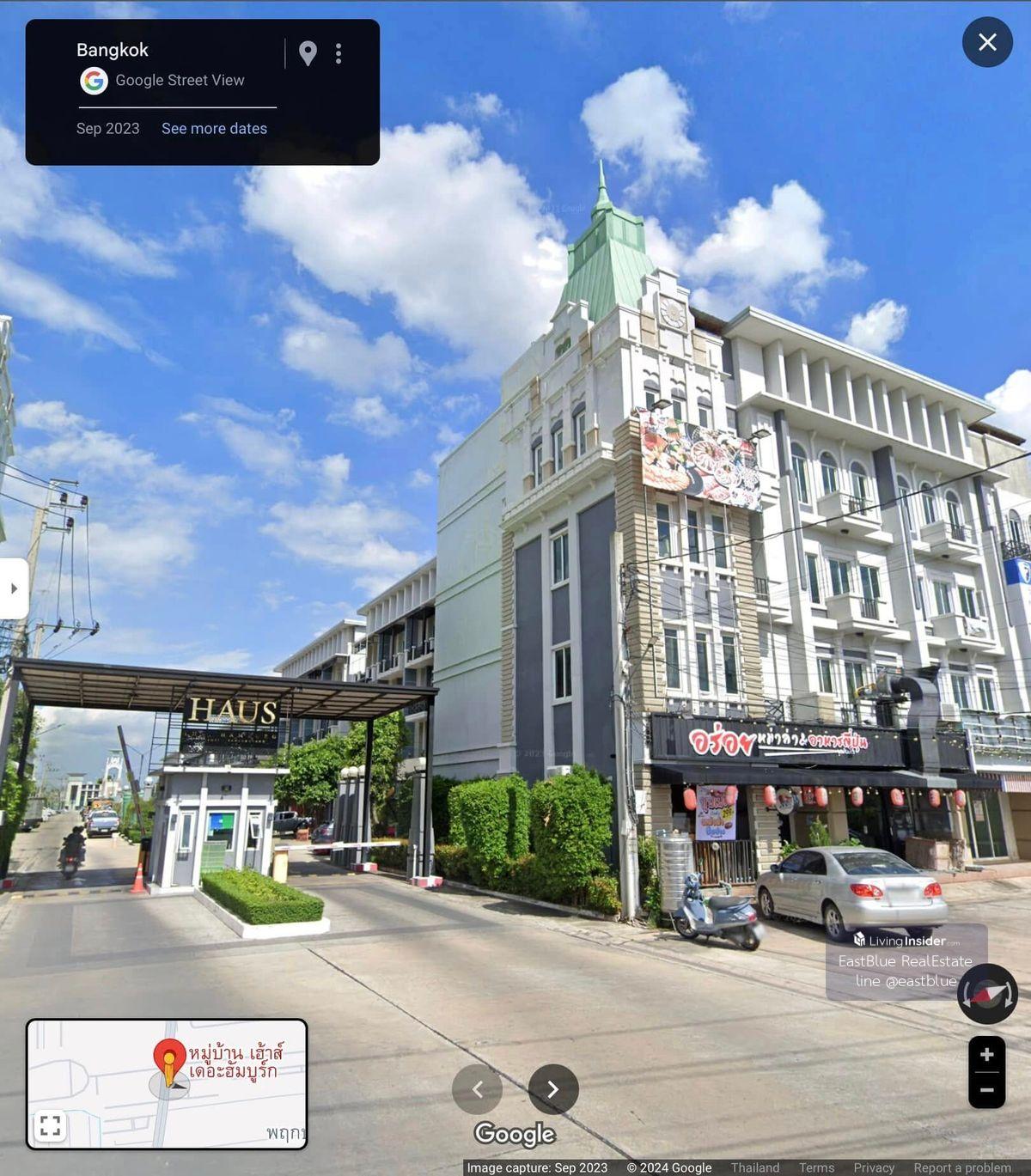The height and width of the screenshot is (1176, 1031).
Task: Open the three-dot overflow menu
Action: [339, 53]
